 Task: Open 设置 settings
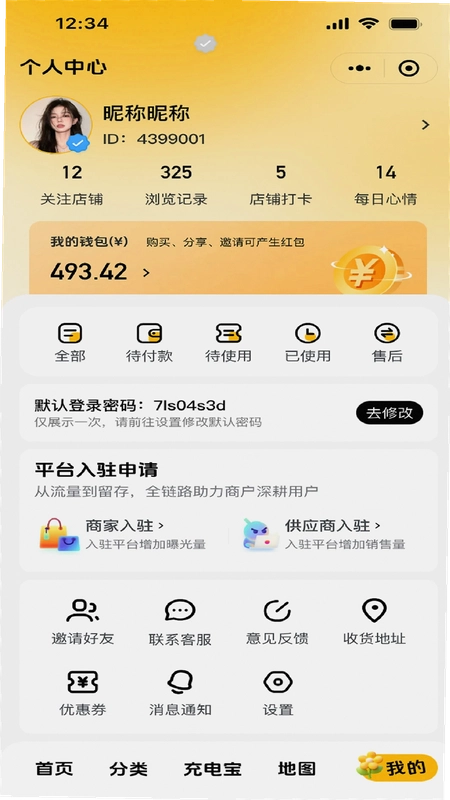(278, 694)
